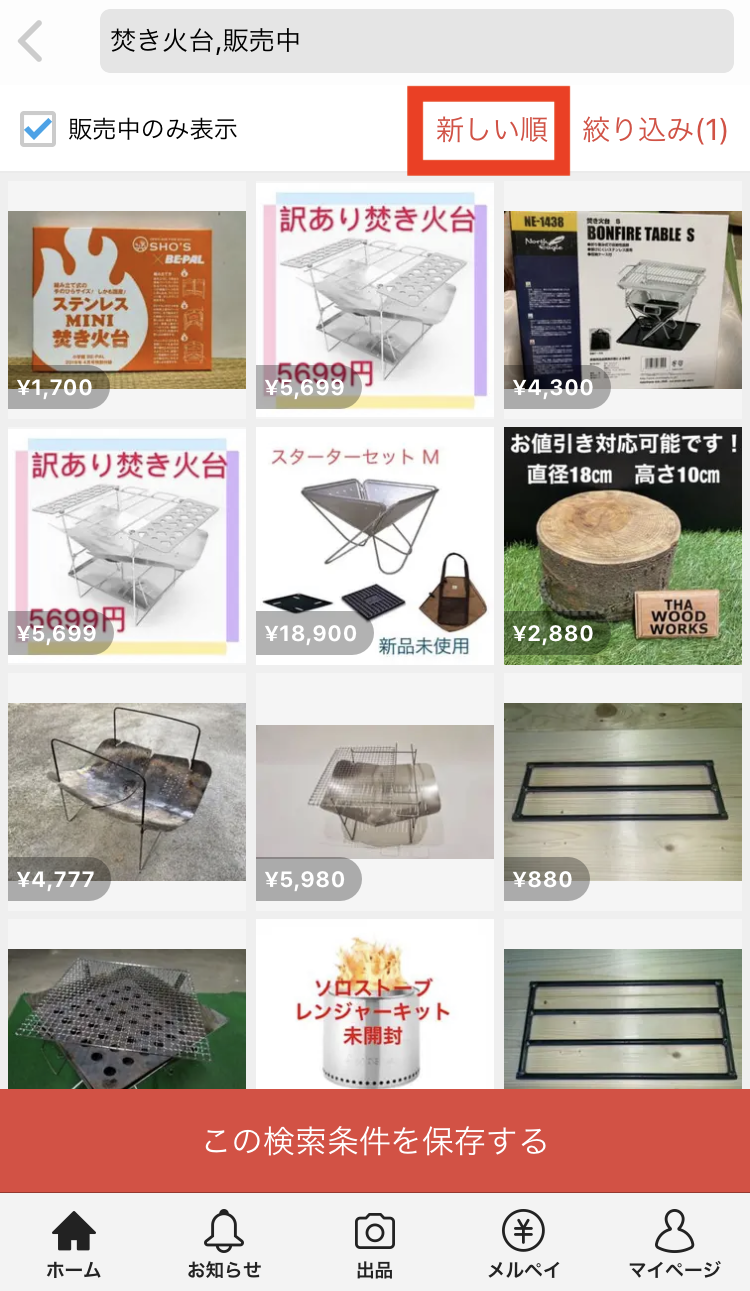750x1291 pixels.
Task: Open the お知らせ notifications tab
Action: click(x=224, y=1244)
